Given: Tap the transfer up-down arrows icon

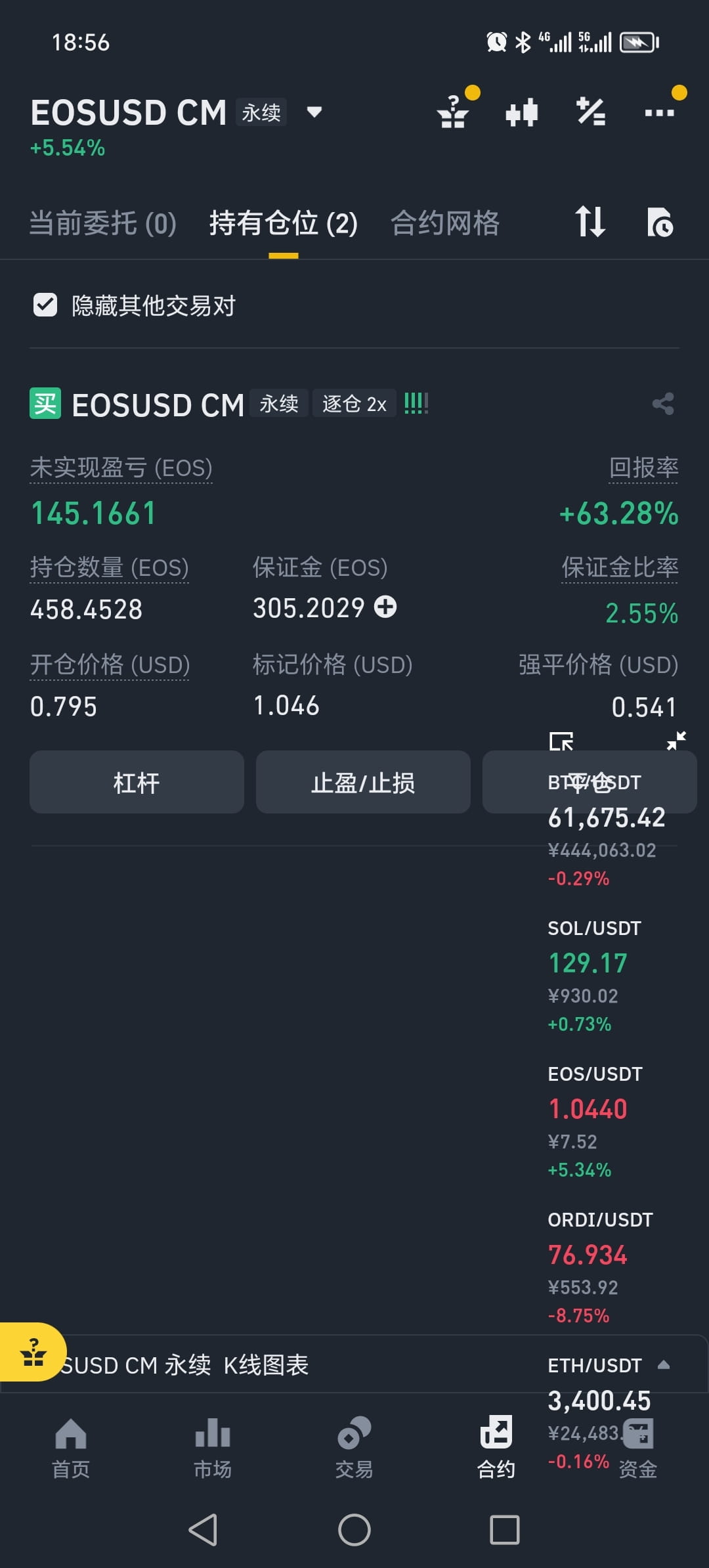Looking at the screenshot, I should coord(591,223).
